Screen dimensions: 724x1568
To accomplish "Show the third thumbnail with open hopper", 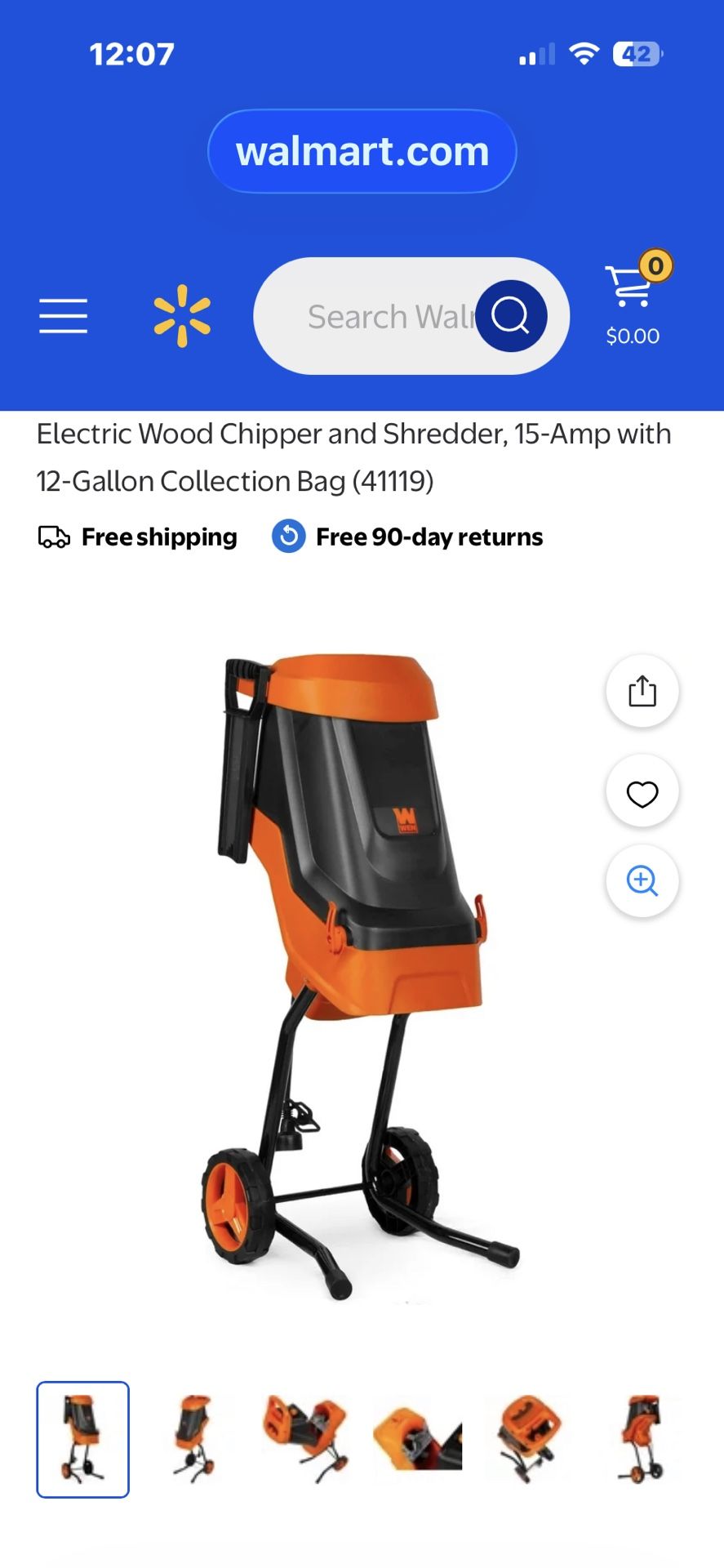I will (306, 1439).
